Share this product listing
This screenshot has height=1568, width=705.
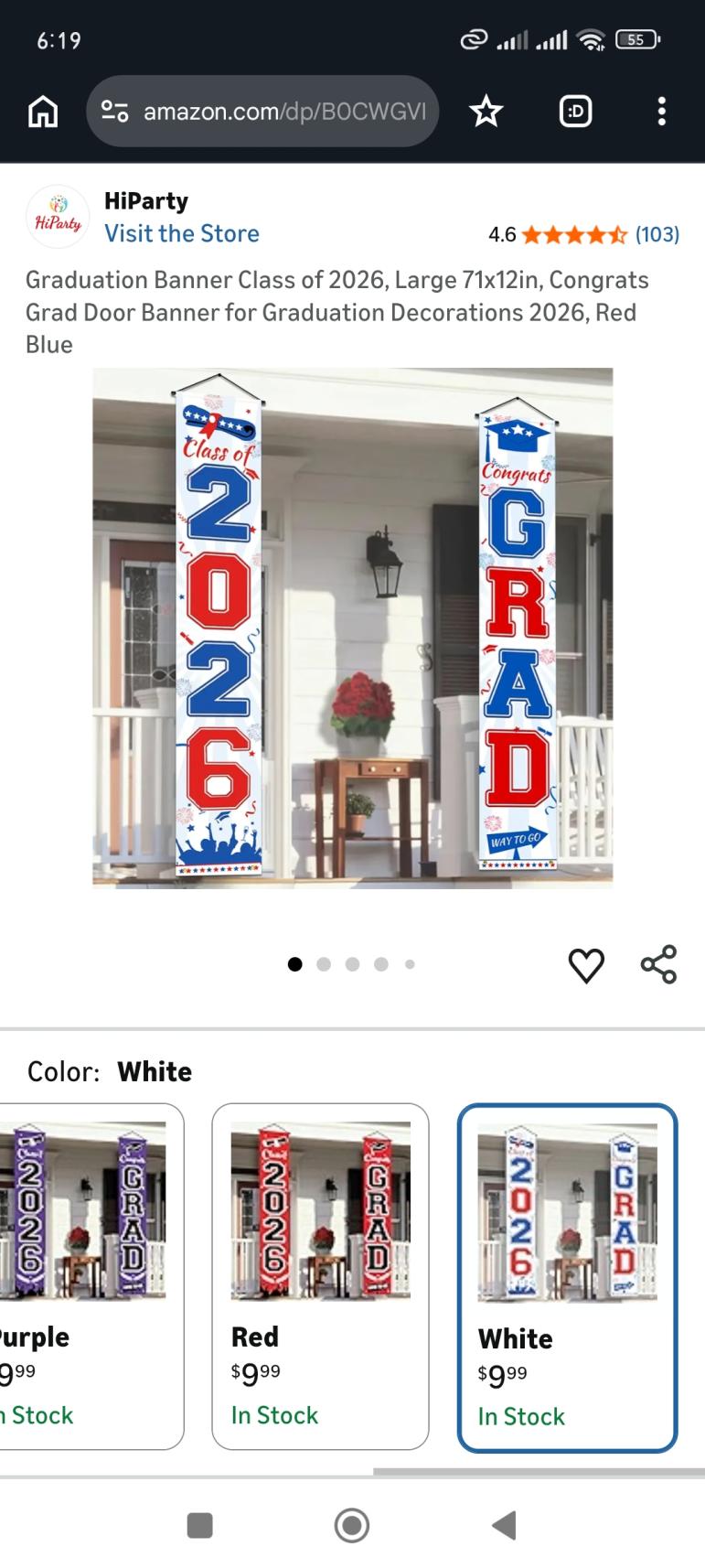click(x=658, y=964)
